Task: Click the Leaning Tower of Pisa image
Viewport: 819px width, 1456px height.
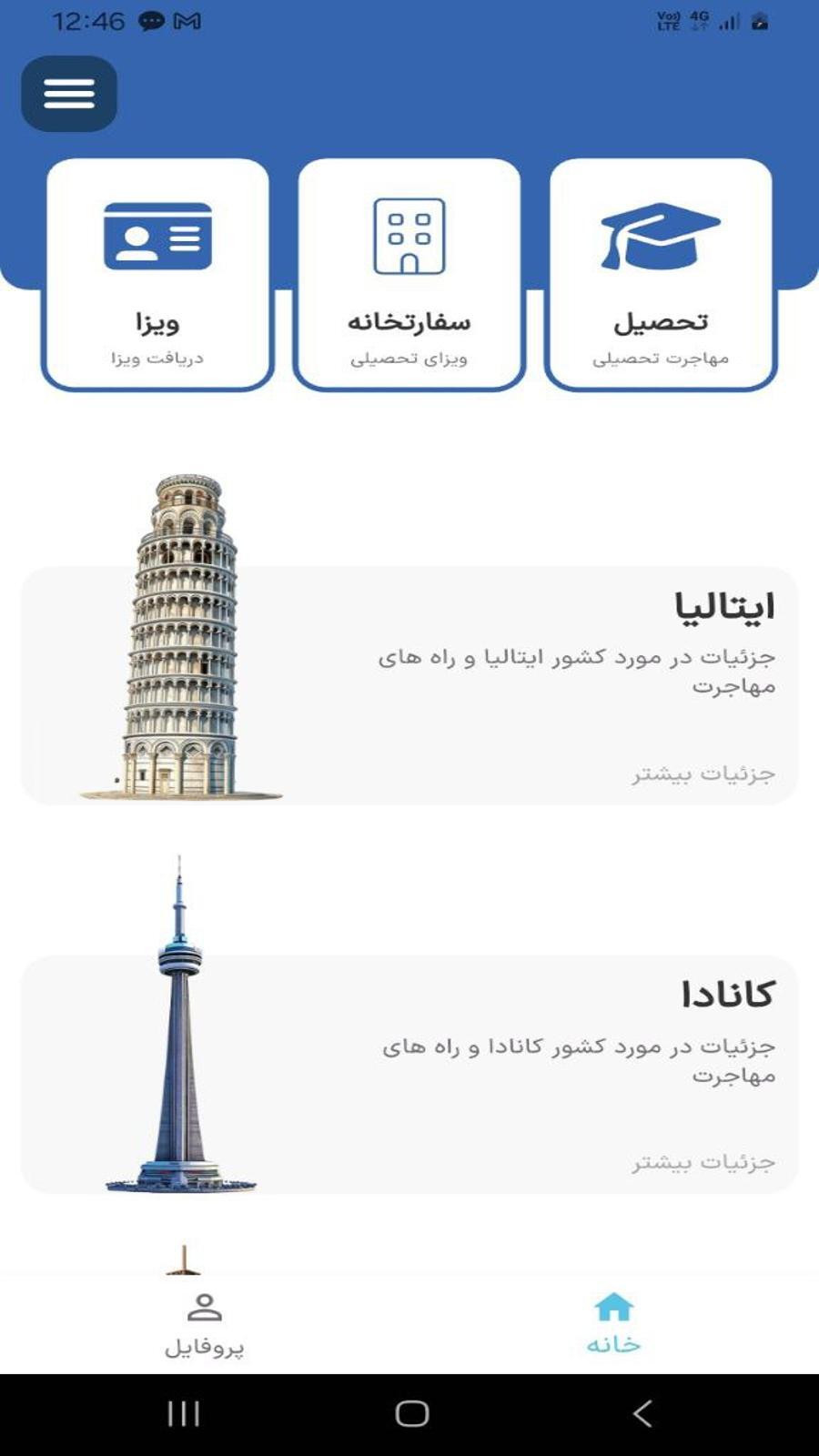Action: point(183,637)
